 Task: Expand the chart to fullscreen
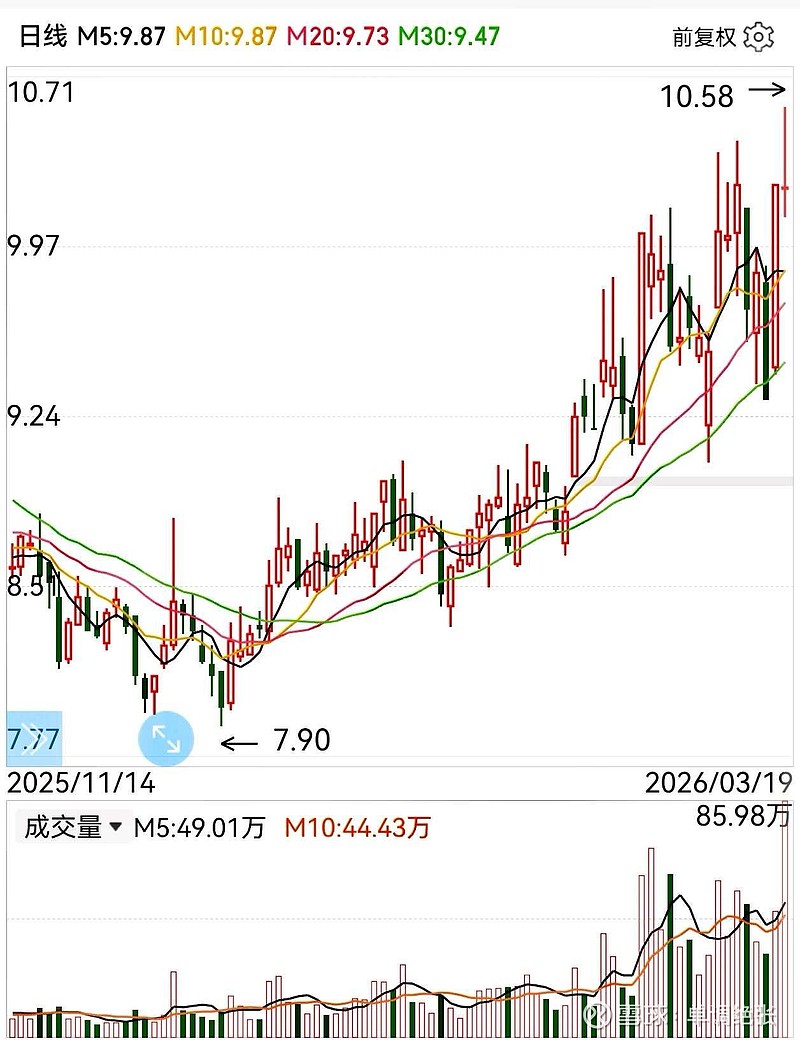click(x=166, y=738)
